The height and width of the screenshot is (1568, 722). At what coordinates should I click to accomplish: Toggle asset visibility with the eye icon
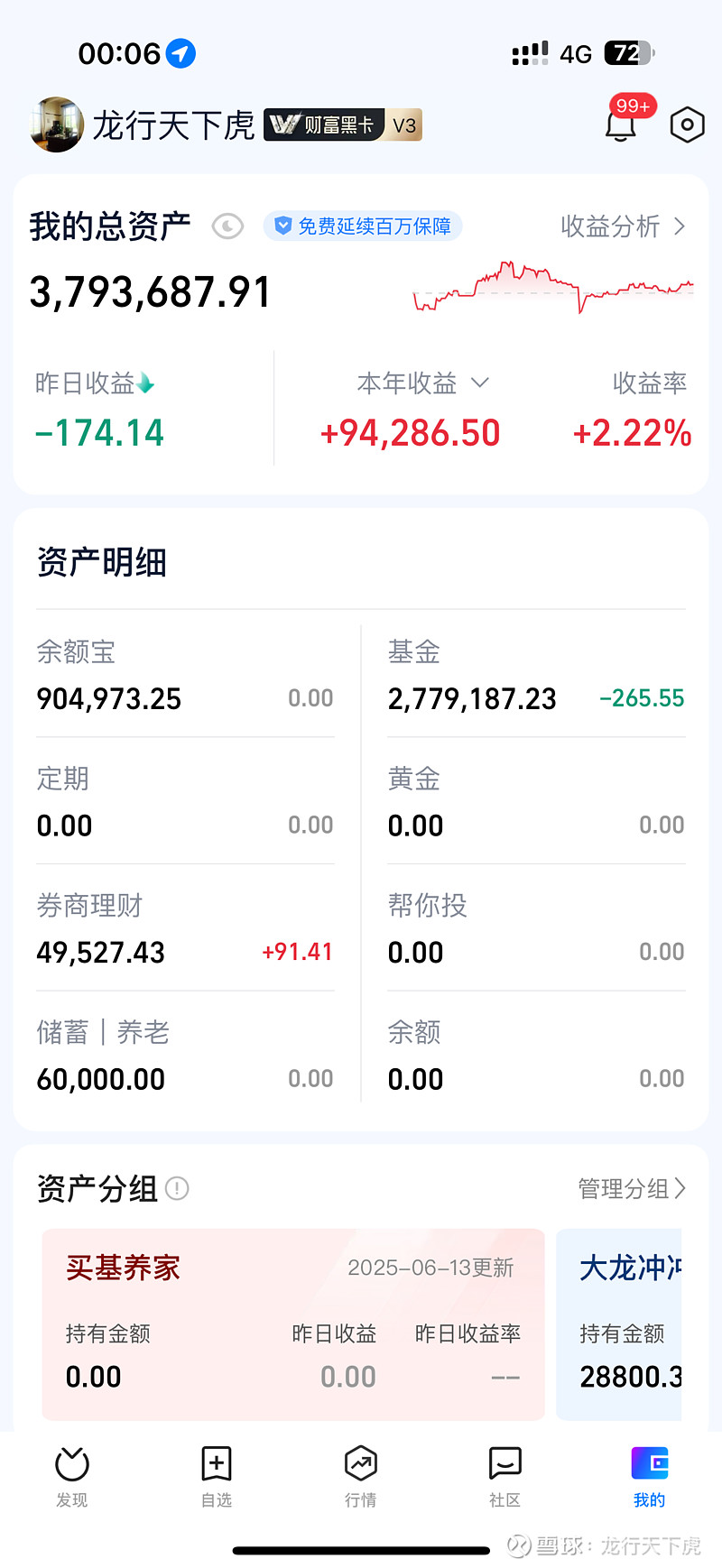(227, 226)
